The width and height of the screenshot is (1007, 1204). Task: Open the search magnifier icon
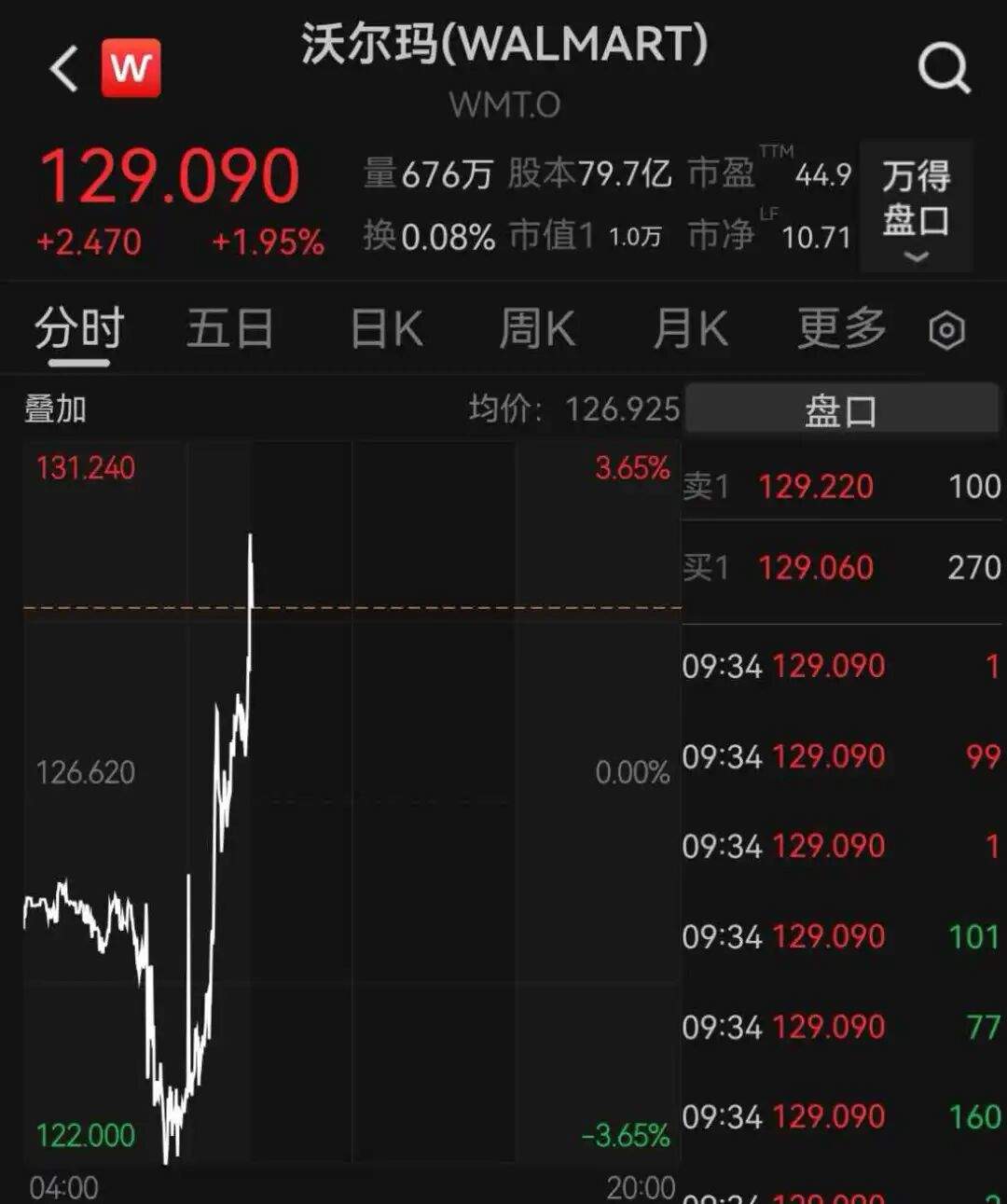944,69
